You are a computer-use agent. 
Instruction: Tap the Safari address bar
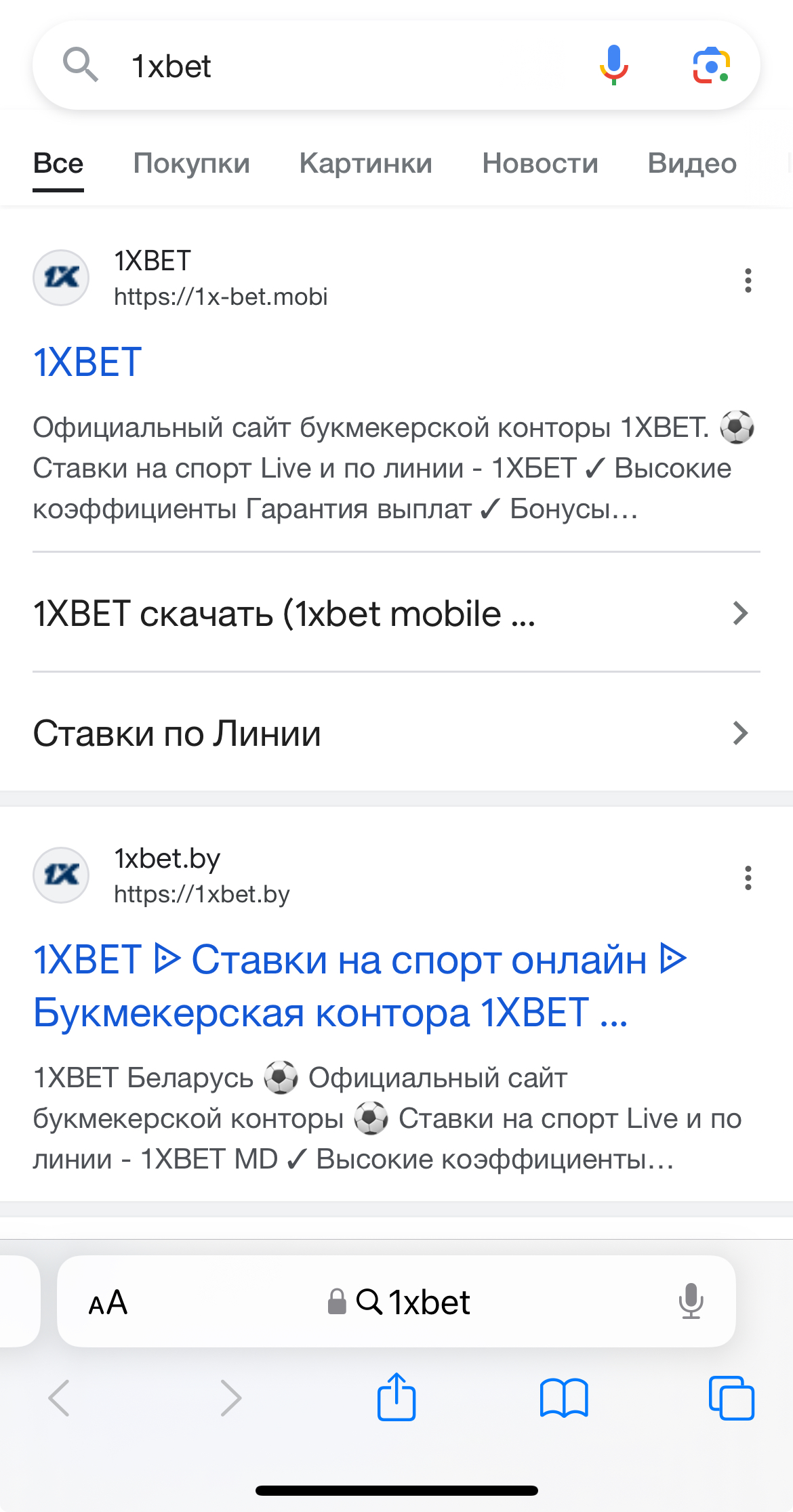tap(413, 1302)
